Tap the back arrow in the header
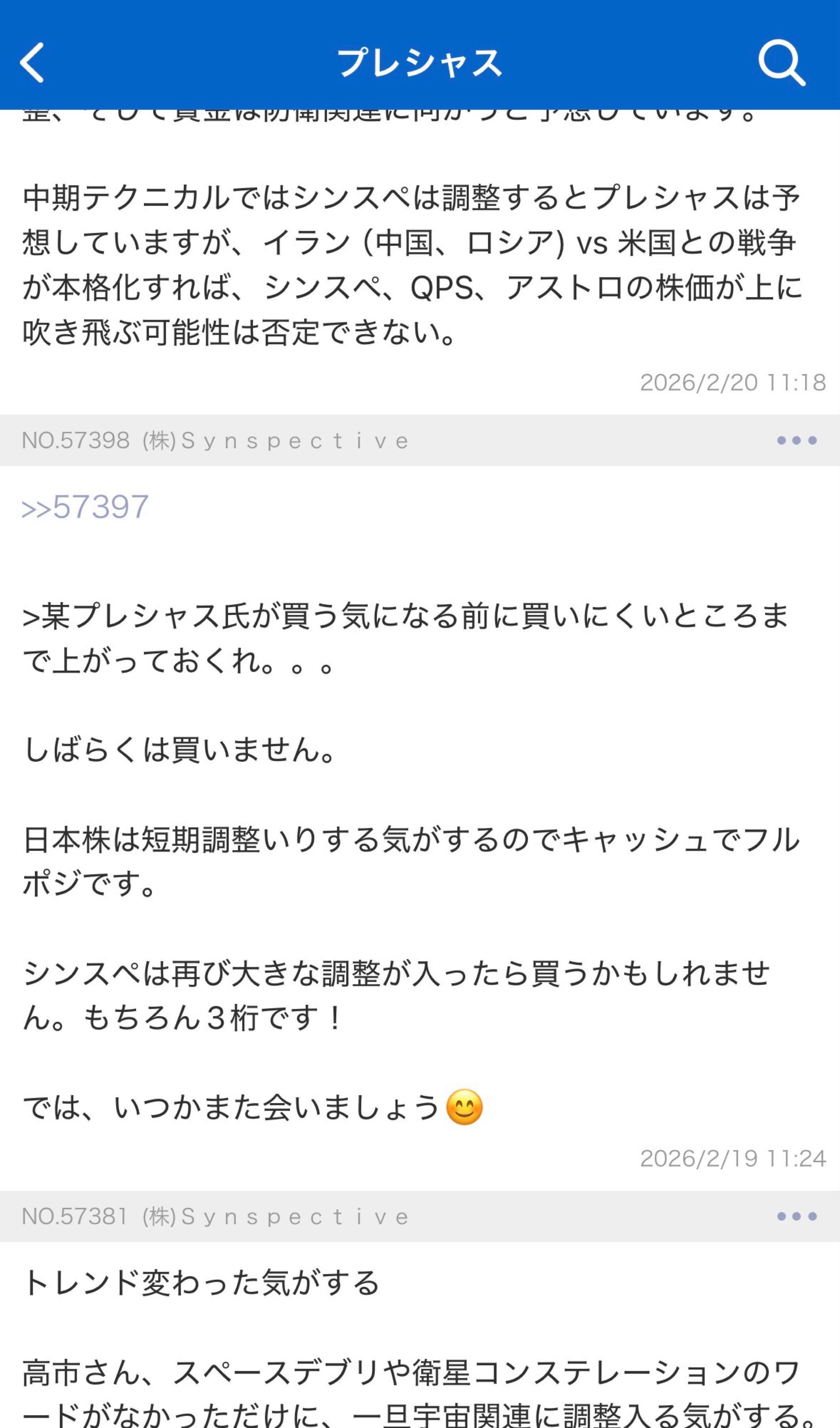 tap(32, 62)
